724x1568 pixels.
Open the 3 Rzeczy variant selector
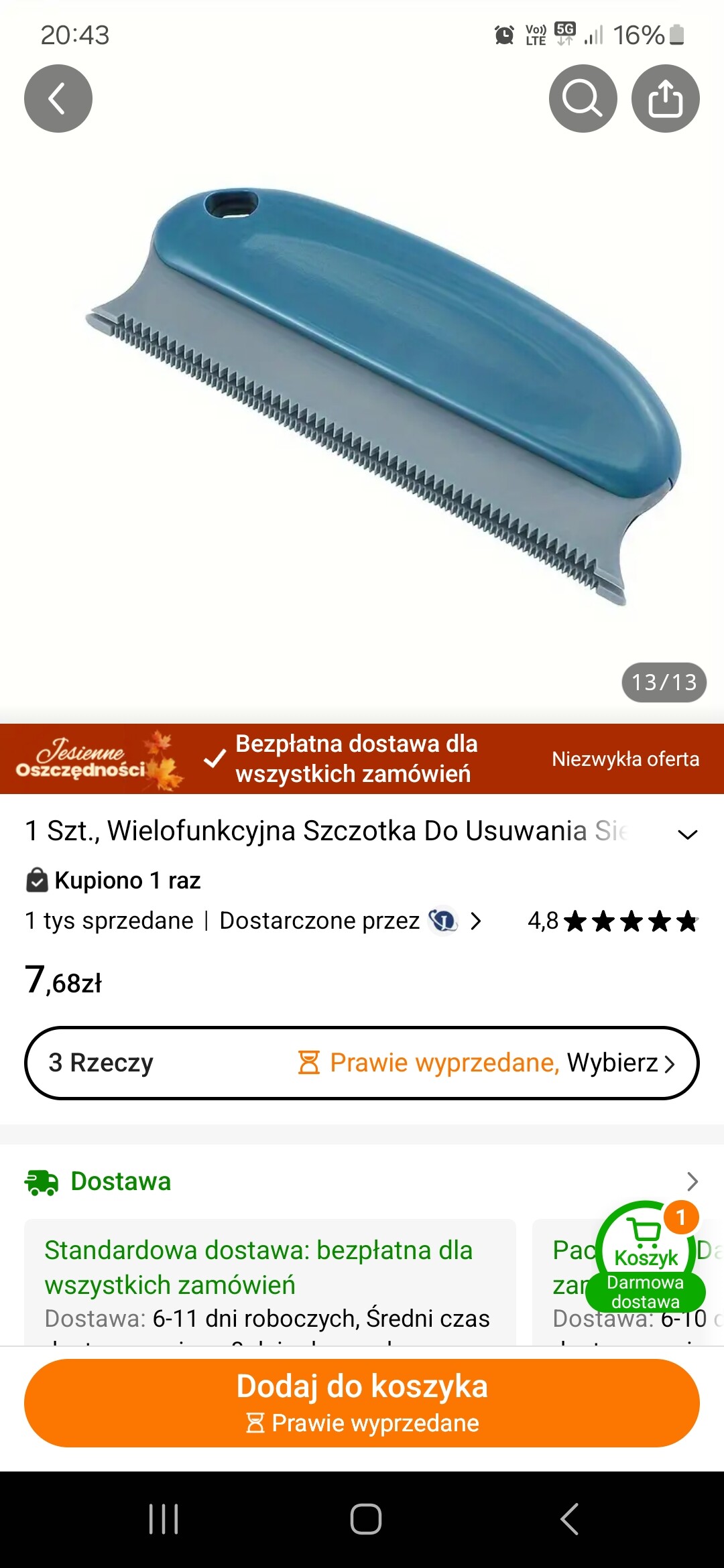[362, 1063]
